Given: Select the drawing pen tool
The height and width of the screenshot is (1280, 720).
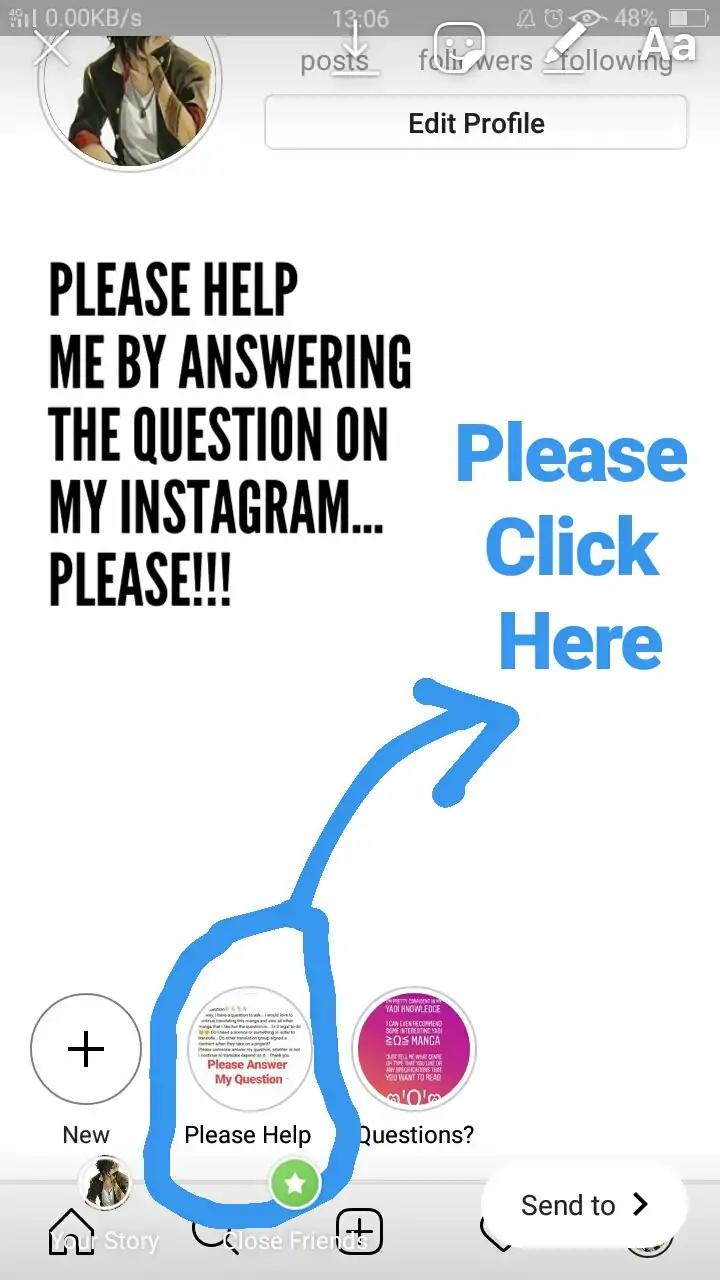Looking at the screenshot, I should [x=566, y=44].
